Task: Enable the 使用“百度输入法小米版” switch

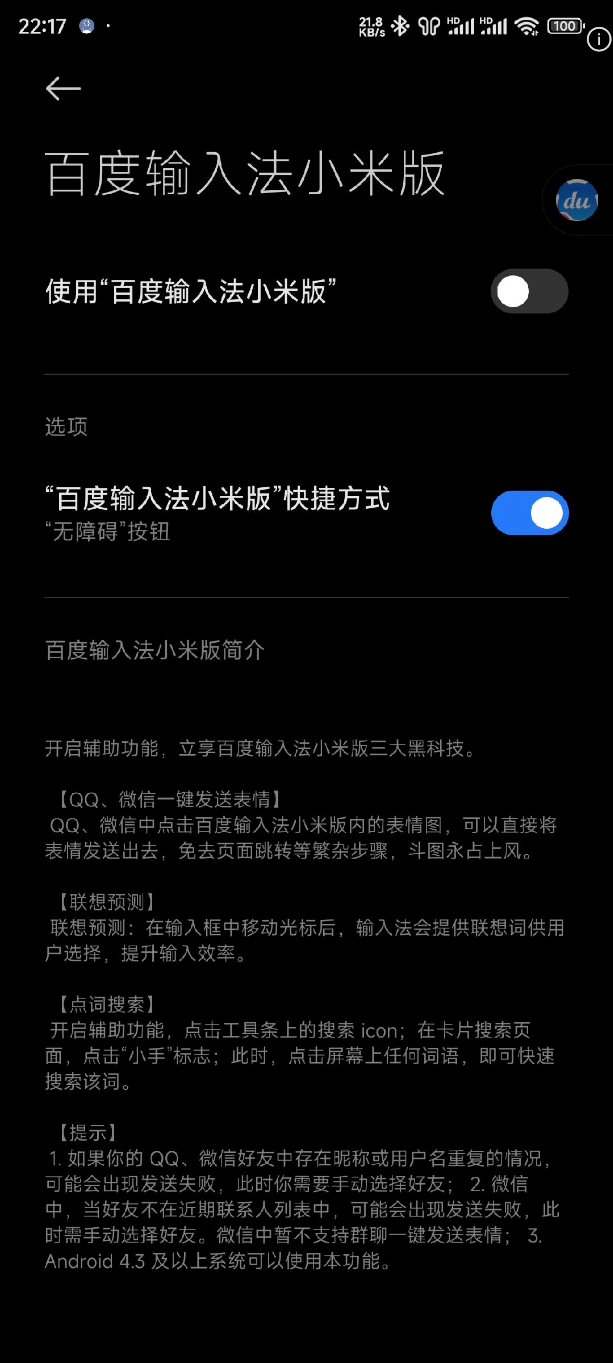Action: (x=529, y=291)
